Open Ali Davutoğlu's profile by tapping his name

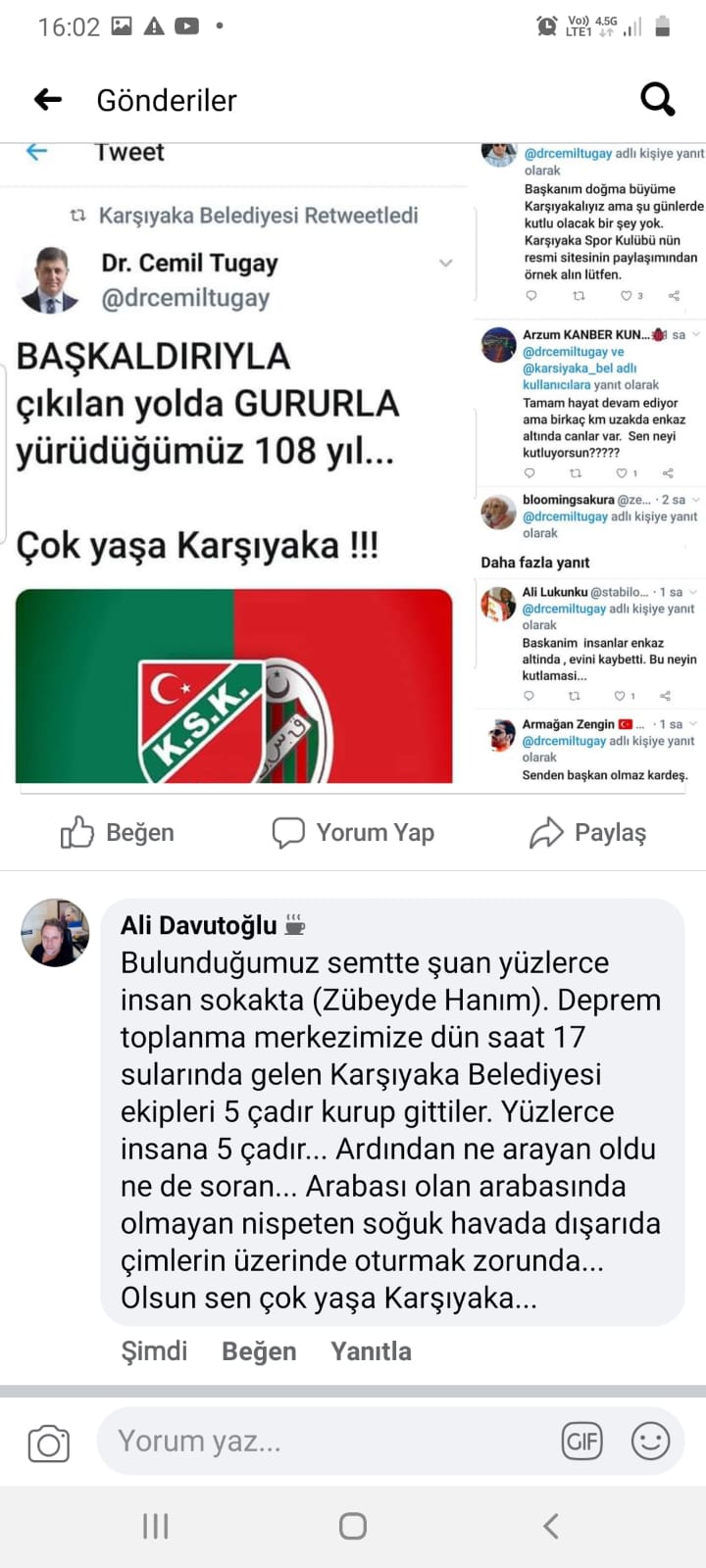[199, 925]
